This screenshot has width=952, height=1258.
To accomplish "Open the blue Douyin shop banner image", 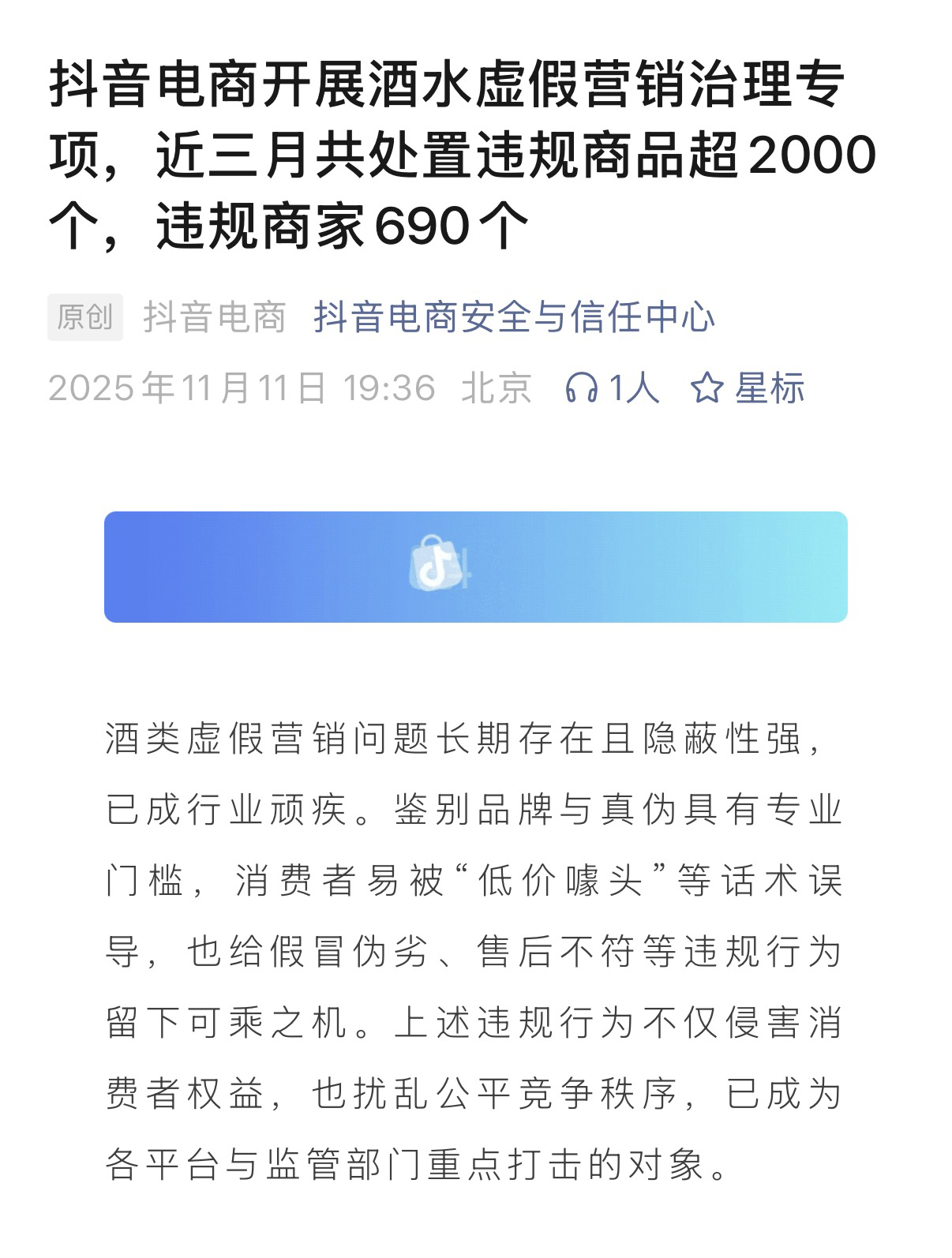I will pyautogui.click(x=475, y=567).
